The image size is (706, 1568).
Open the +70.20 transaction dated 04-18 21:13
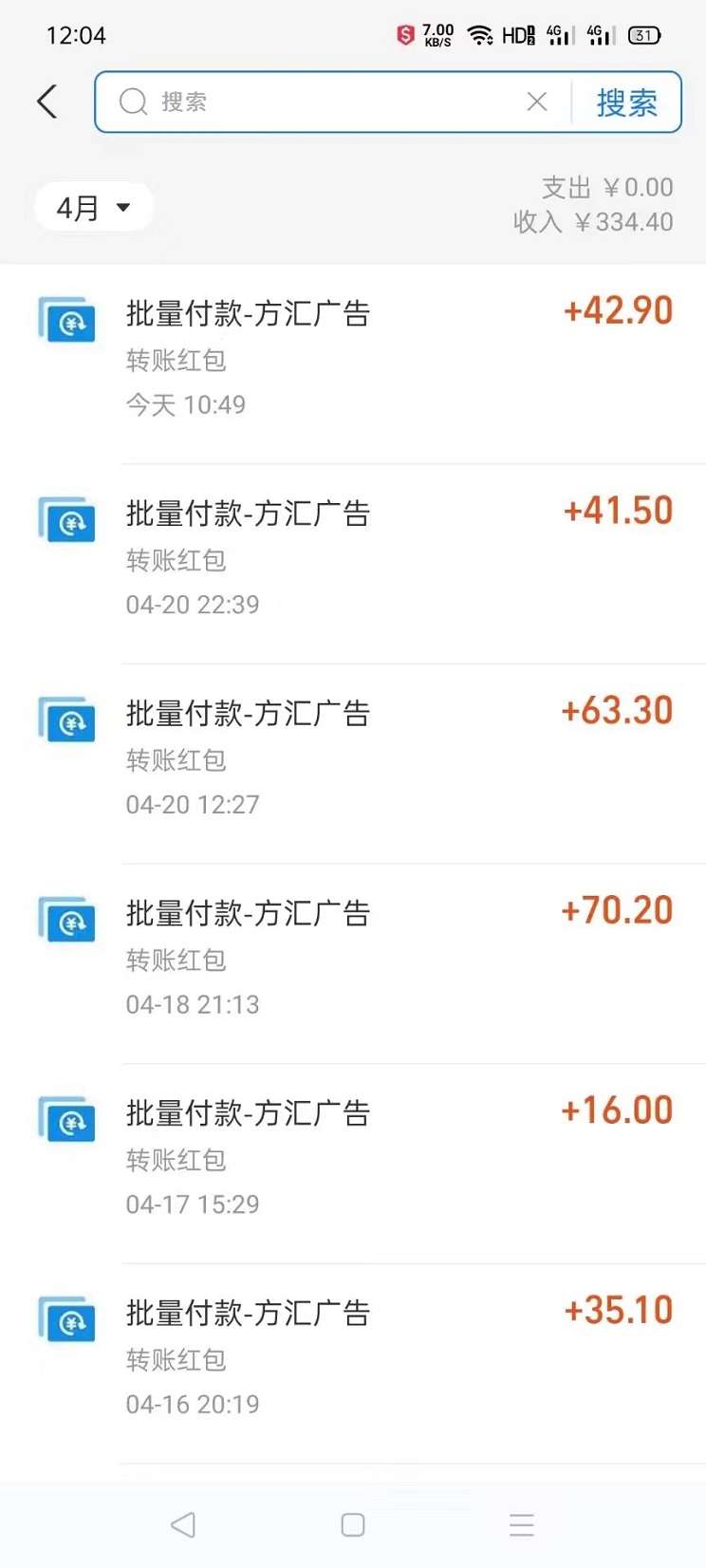(x=353, y=963)
